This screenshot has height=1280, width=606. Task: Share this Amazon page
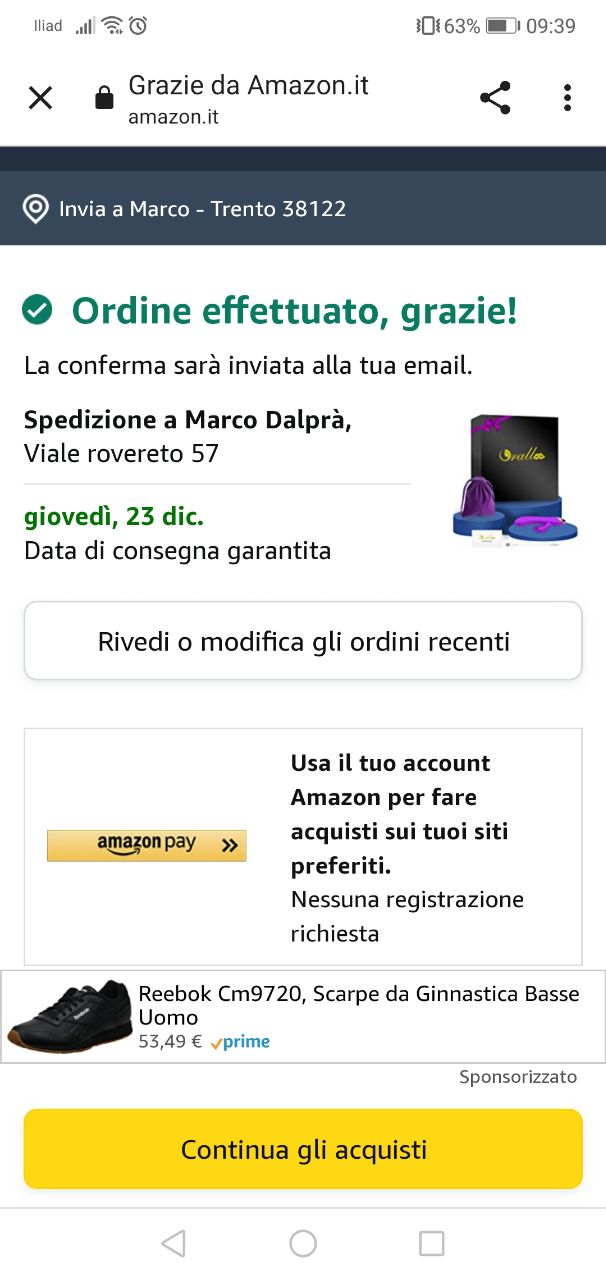click(x=495, y=98)
